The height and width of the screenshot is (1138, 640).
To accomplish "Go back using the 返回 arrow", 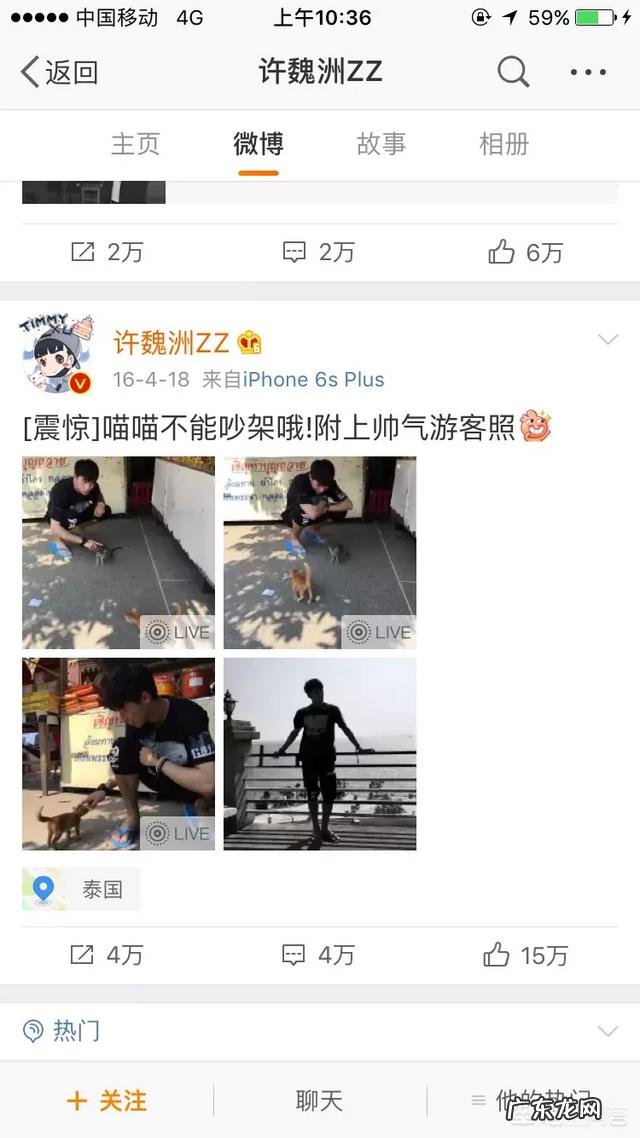I will (x=60, y=72).
